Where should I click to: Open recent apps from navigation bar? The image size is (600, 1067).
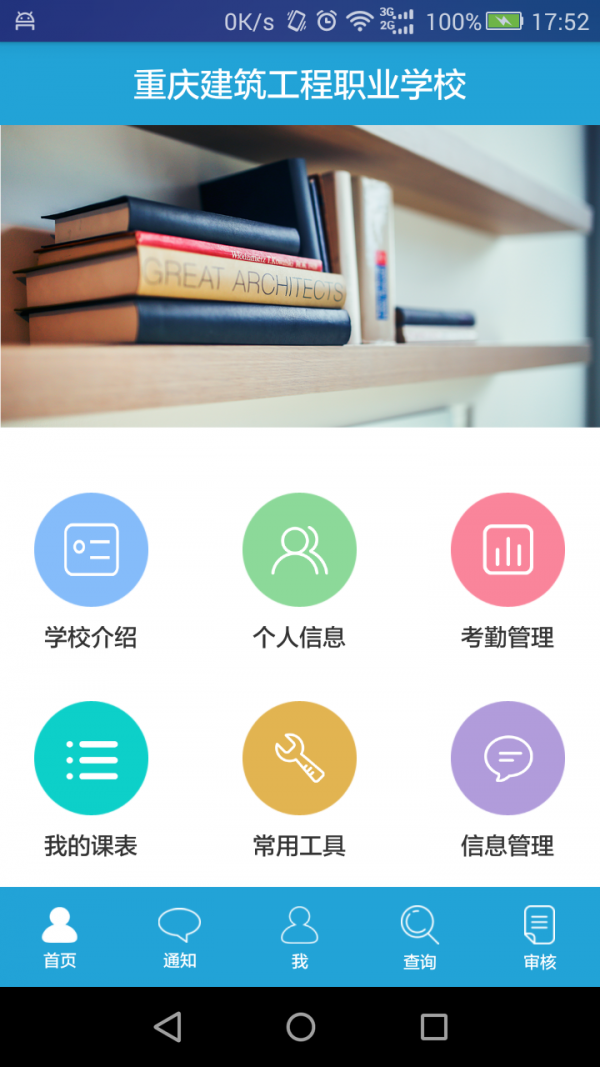(433, 1026)
